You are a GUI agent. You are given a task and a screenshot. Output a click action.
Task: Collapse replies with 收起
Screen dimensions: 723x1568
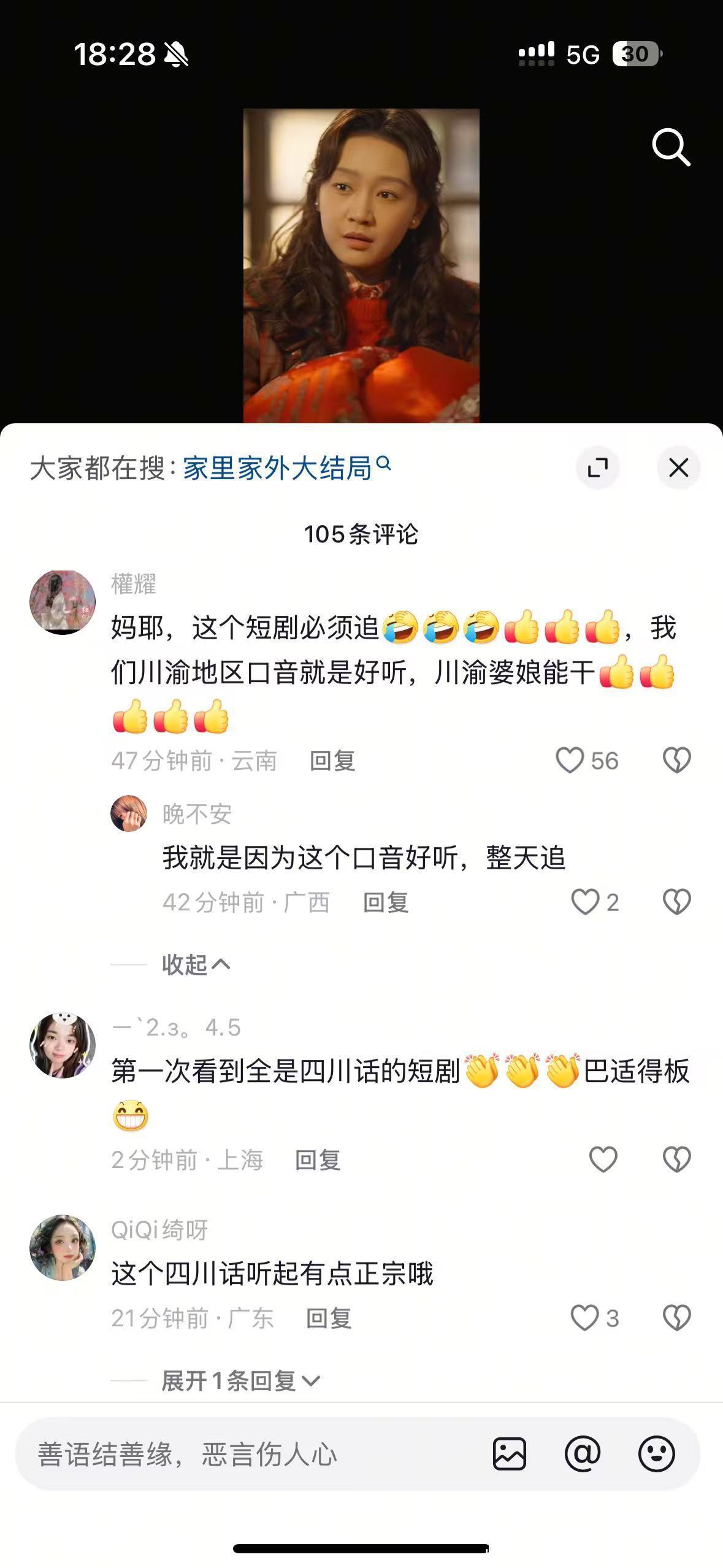[x=195, y=965]
